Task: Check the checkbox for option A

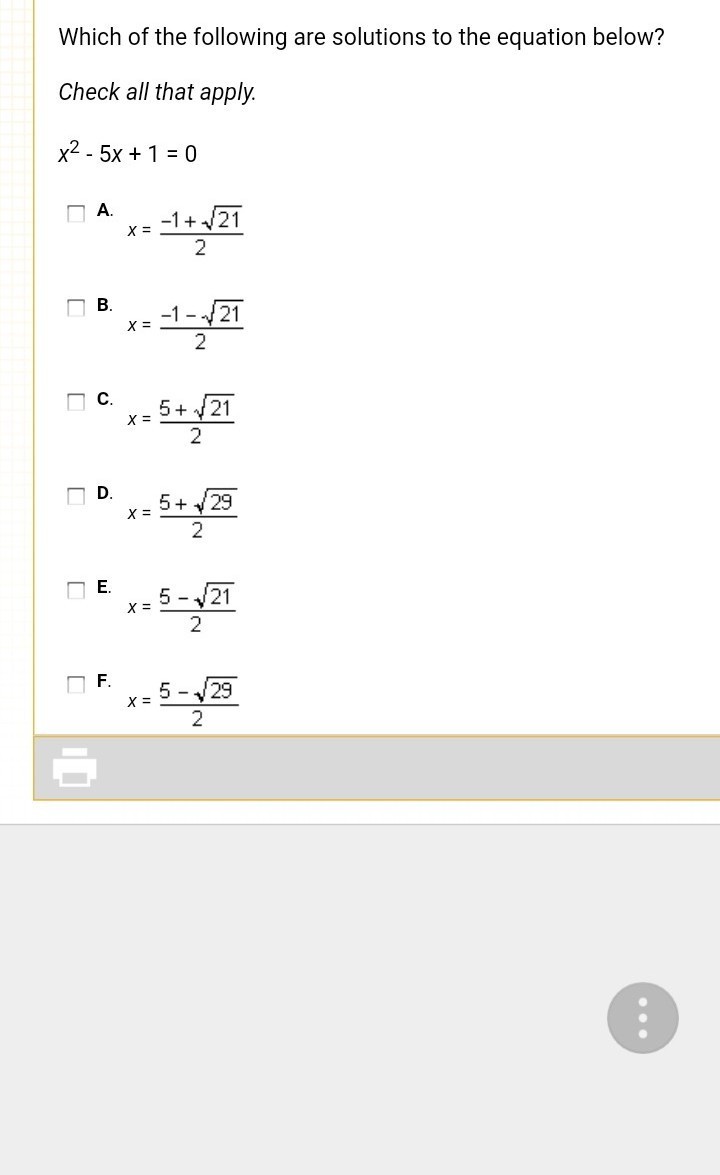Action: [x=76, y=214]
